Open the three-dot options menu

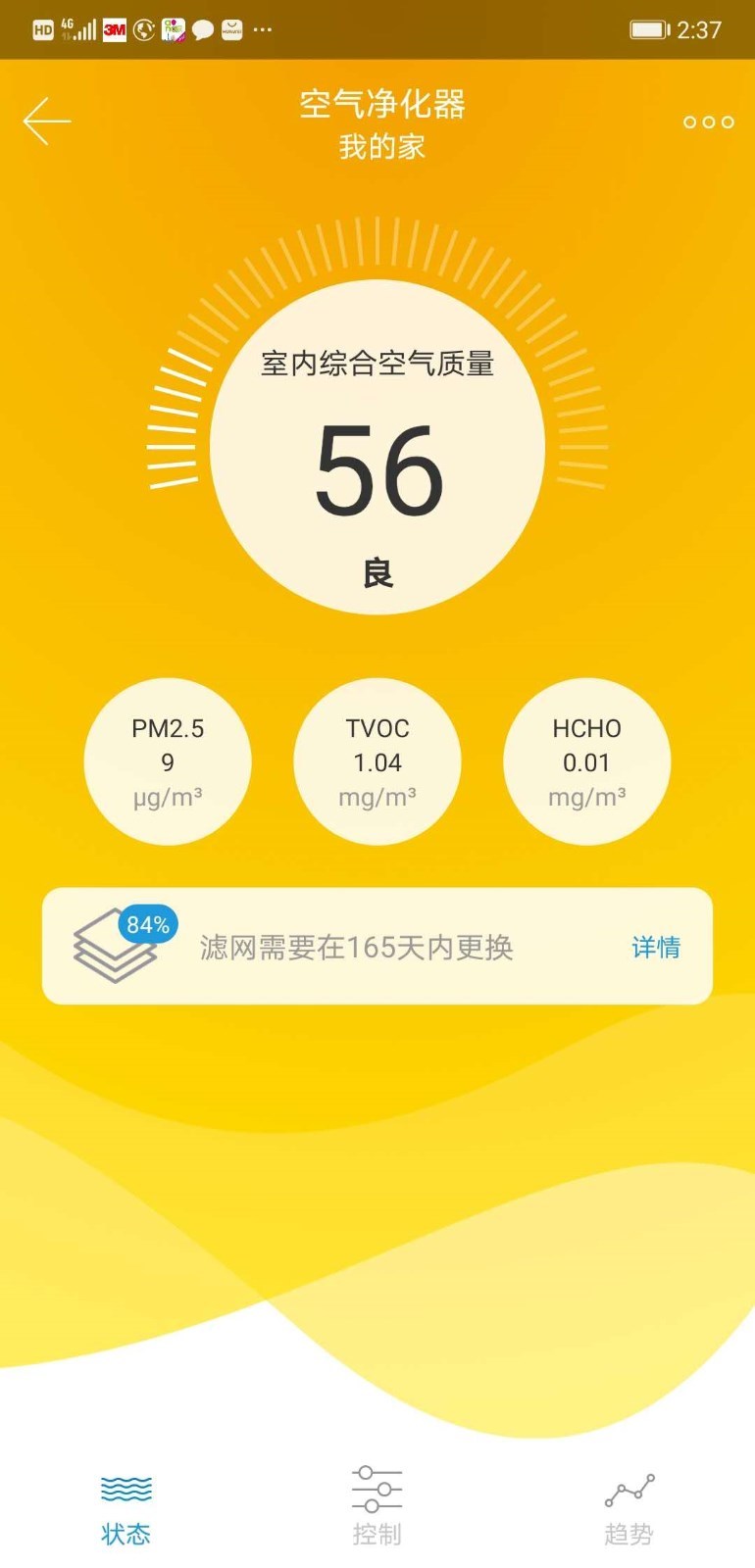click(708, 122)
